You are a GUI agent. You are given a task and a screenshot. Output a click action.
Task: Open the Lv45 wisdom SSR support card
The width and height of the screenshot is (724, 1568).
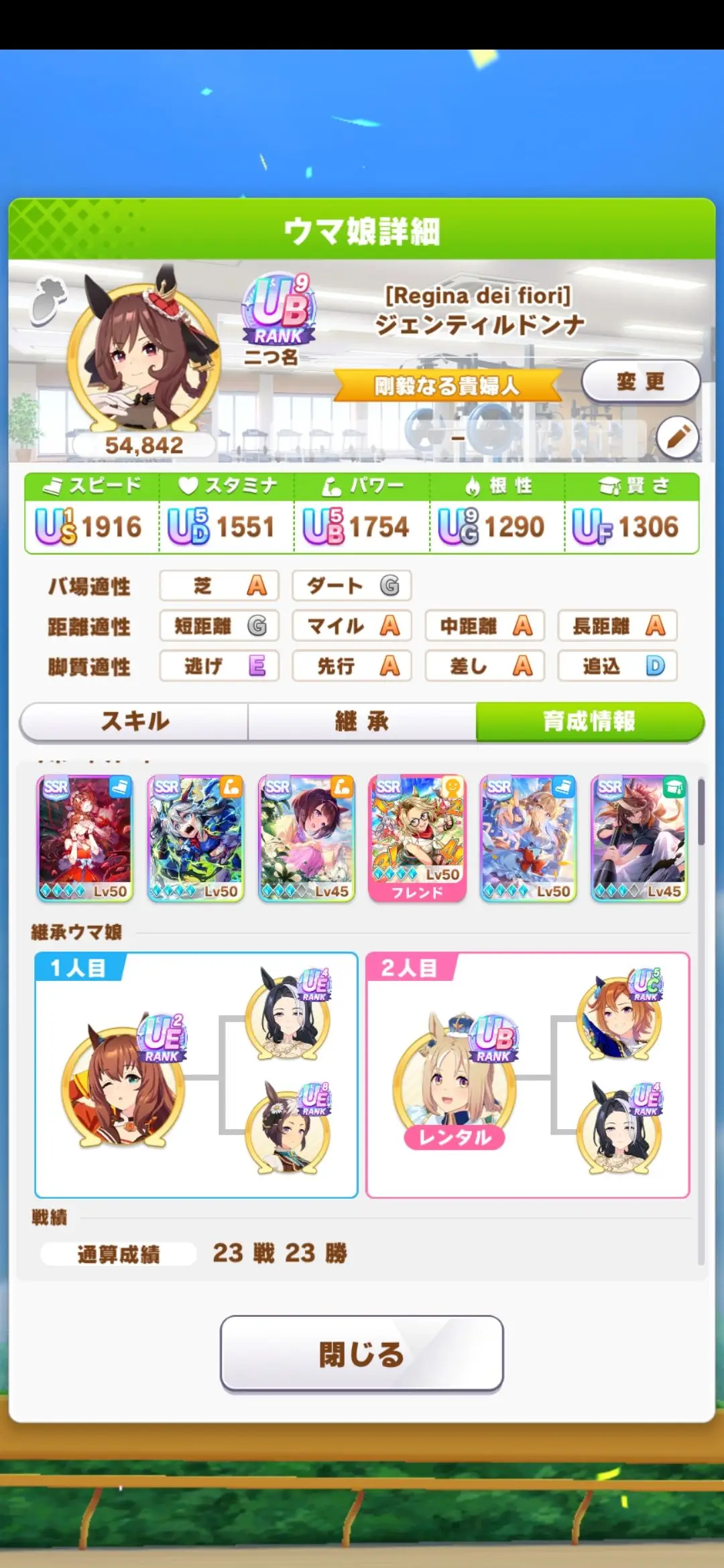click(x=639, y=839)
